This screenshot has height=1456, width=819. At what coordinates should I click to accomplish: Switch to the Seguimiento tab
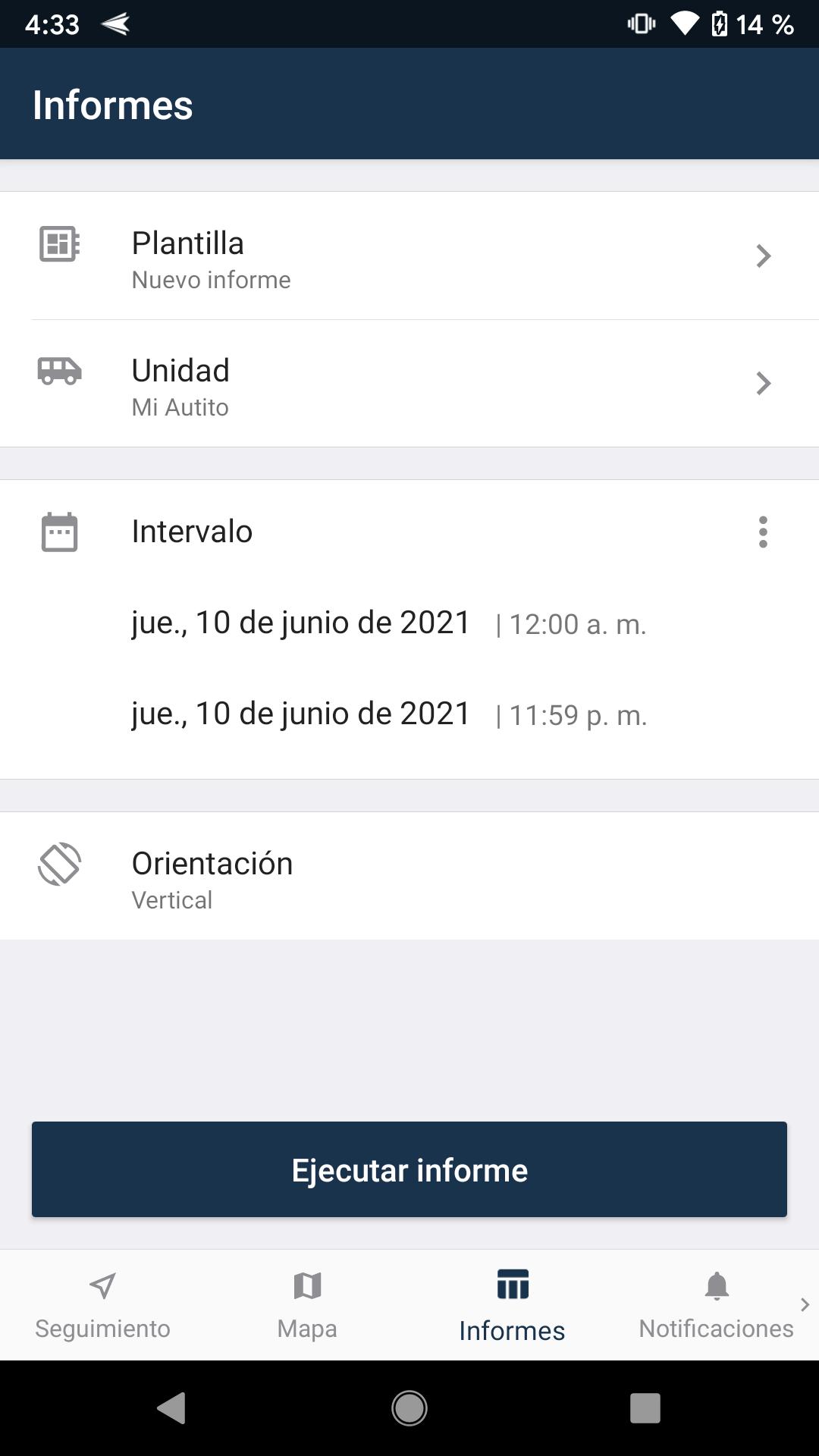click(102, 1305)
